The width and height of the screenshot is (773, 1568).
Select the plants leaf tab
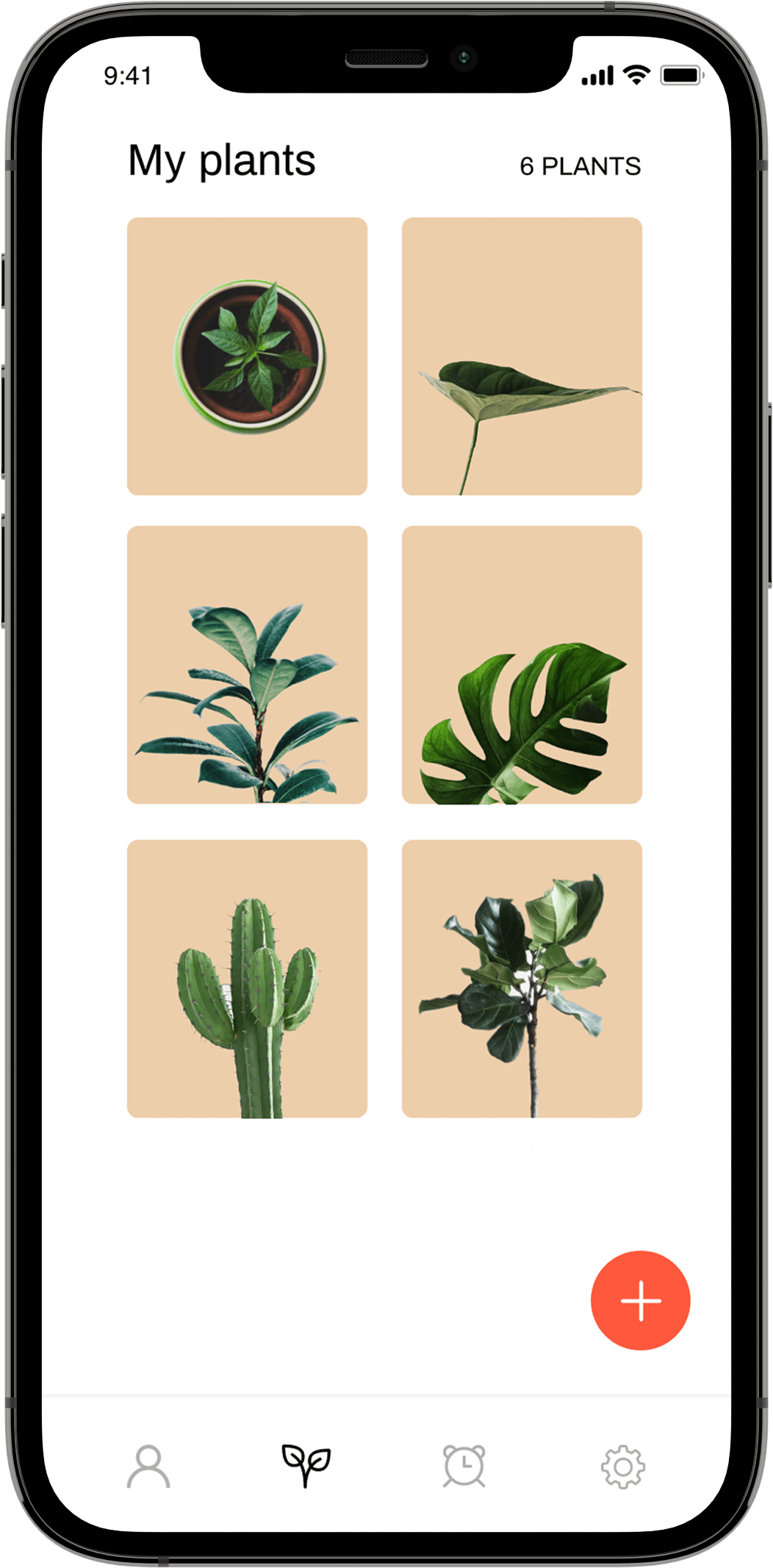pyautogui.click(x=306, y=1466)
